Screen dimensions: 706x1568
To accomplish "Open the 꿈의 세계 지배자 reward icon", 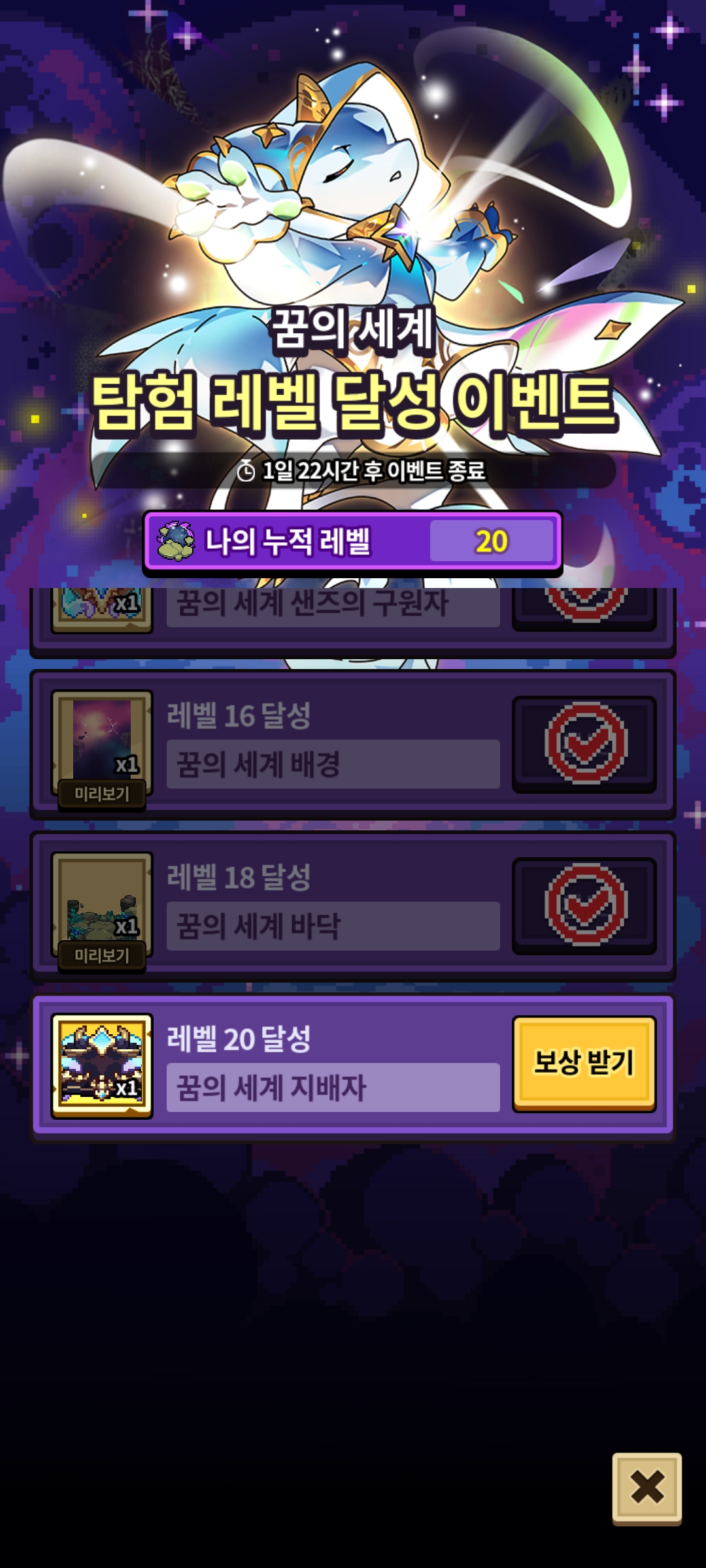I will (102, 1066).
